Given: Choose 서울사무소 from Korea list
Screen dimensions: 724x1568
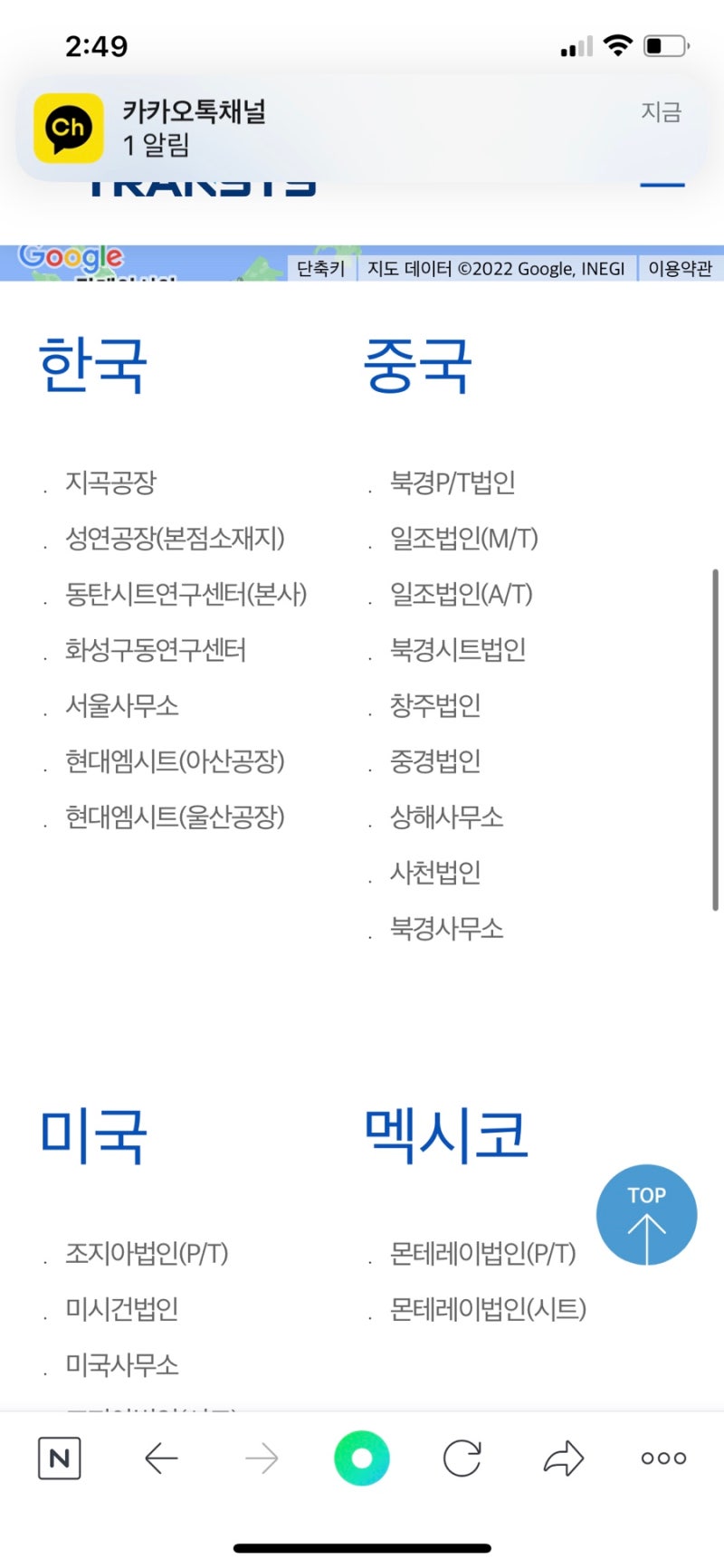Looking at the screenshot, I should point(121,705).
